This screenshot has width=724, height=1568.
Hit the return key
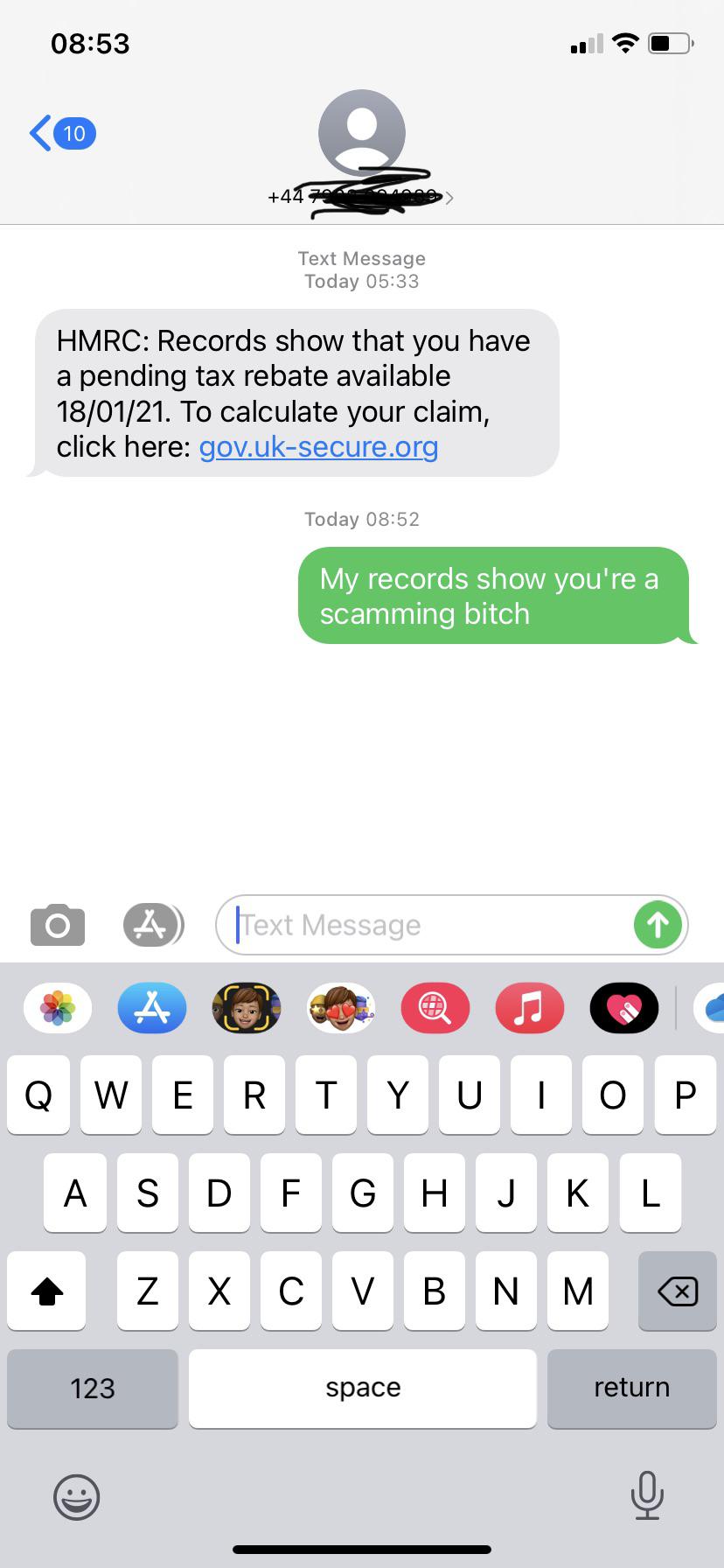631,1388
